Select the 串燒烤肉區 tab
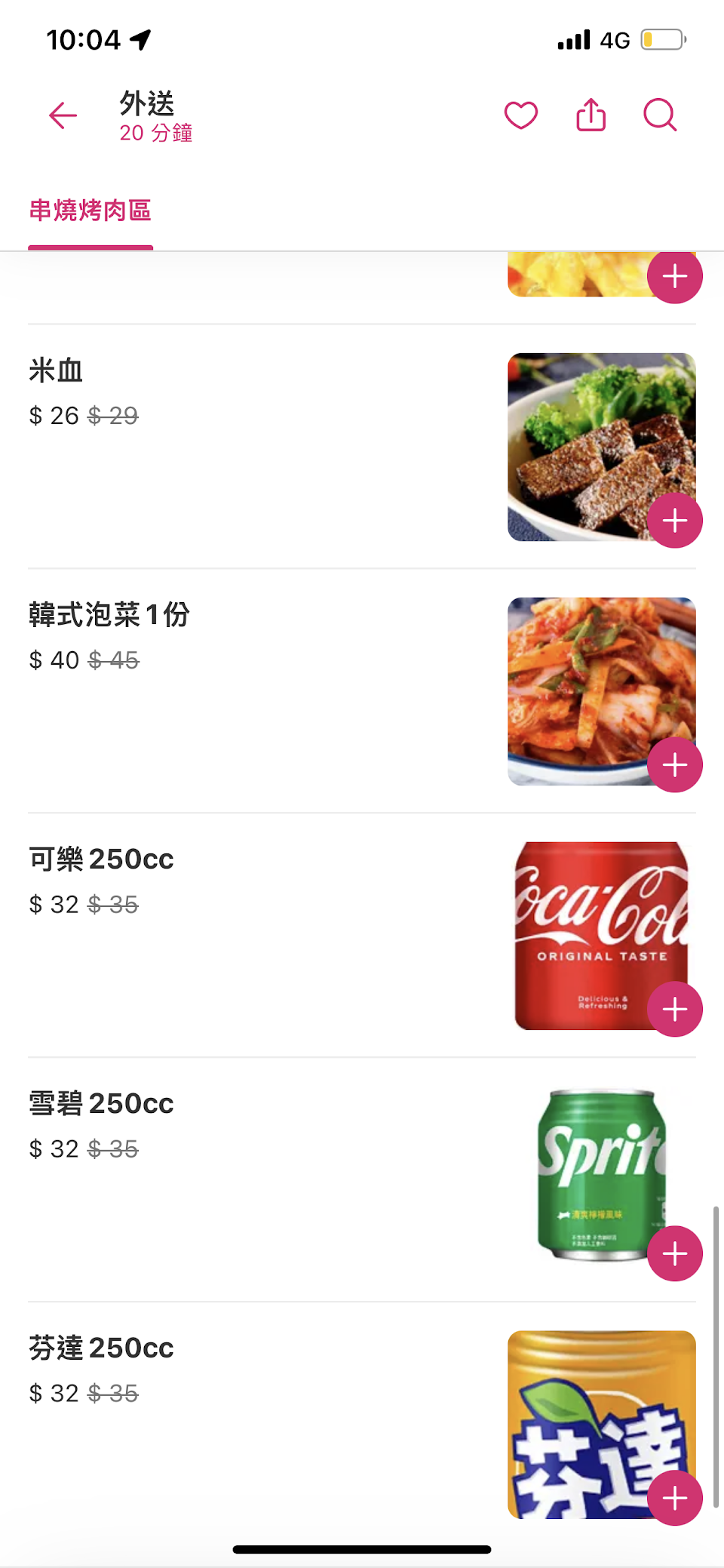Screen dimensions: 724x1568 point(90,211)
